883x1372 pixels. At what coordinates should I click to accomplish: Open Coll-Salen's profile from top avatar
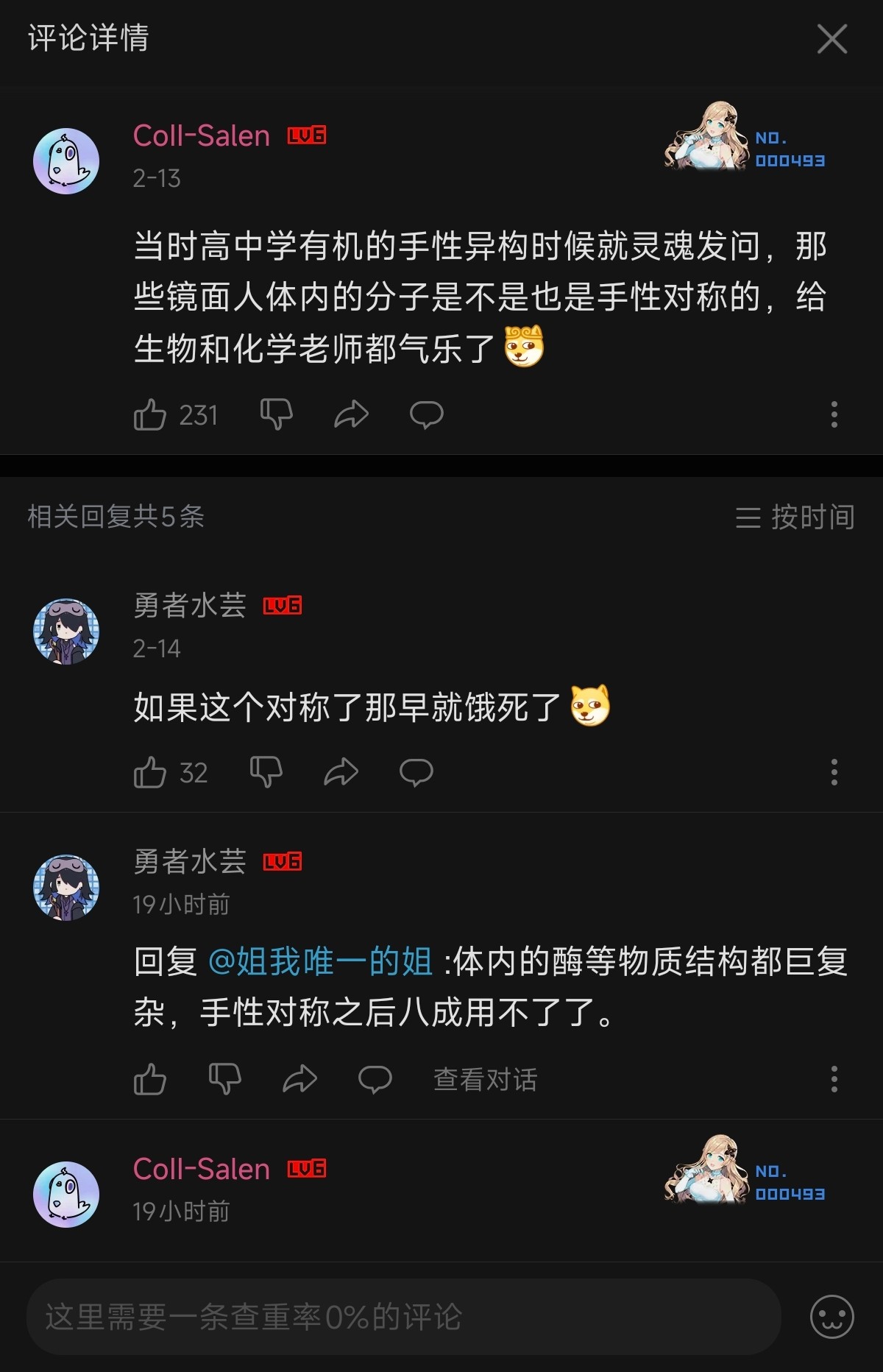pos(66,161)
